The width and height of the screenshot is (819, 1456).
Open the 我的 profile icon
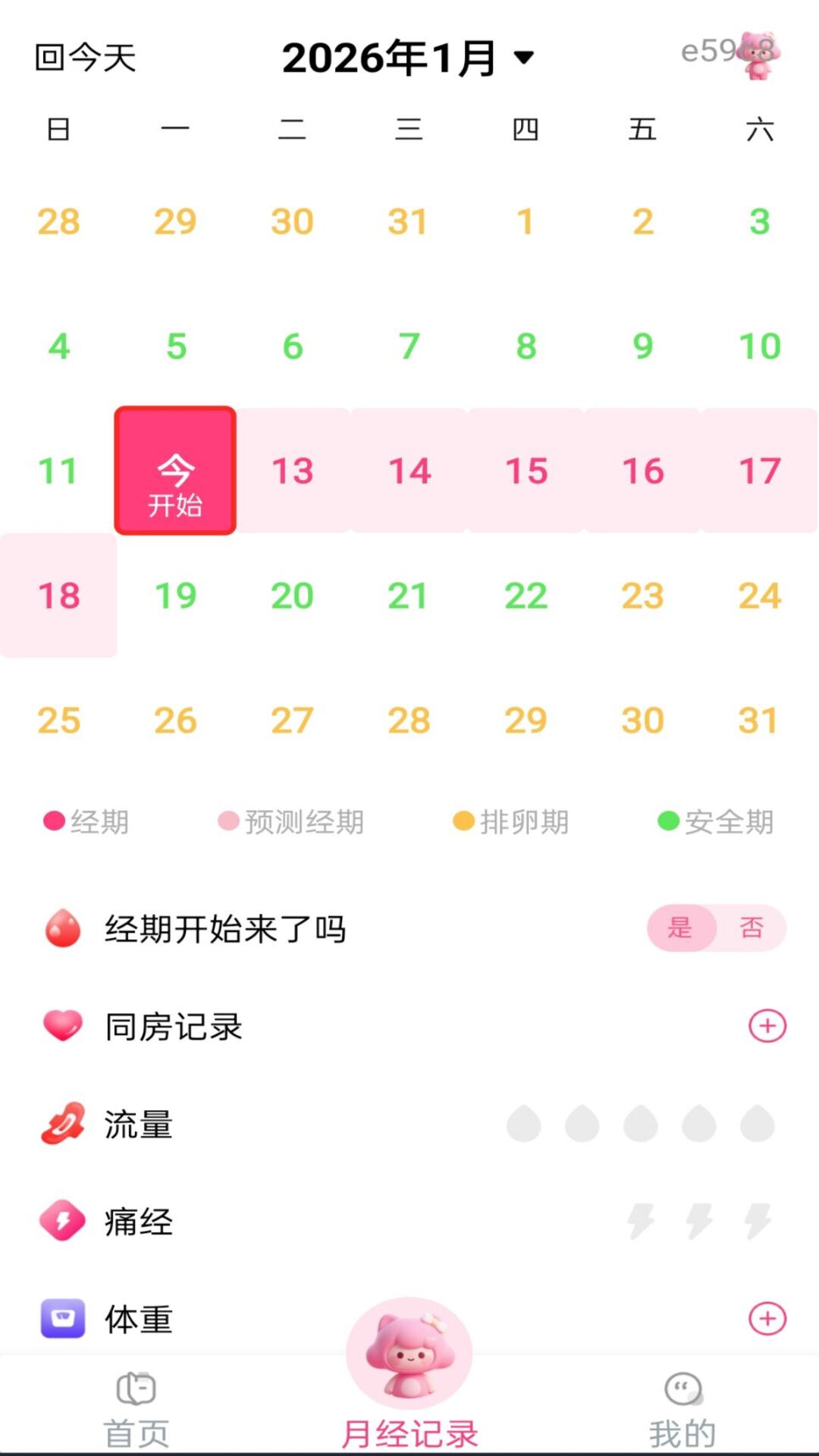(682, 1388)
